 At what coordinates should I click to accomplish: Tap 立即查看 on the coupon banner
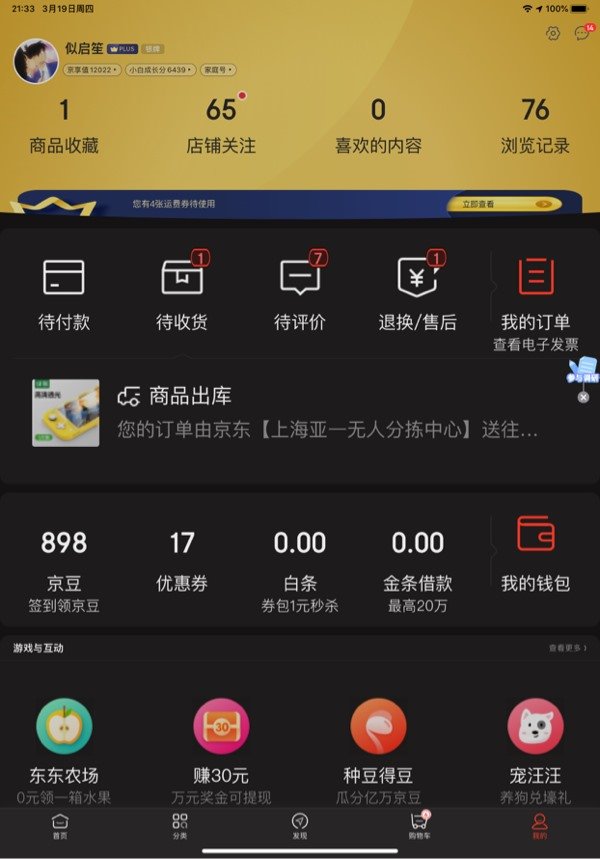click(x=505, y=204)
